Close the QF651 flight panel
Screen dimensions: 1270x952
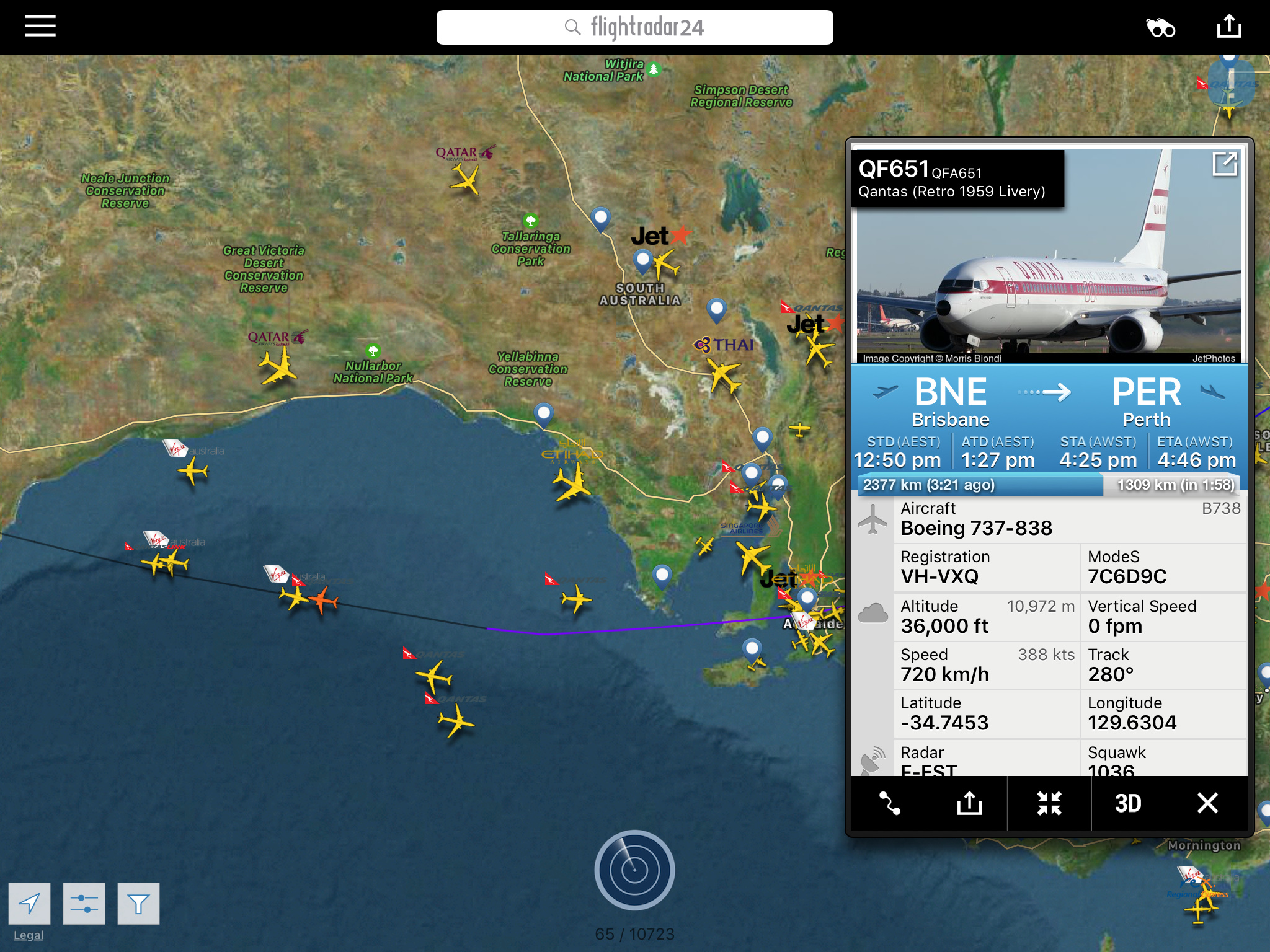tap(1207, 803)
